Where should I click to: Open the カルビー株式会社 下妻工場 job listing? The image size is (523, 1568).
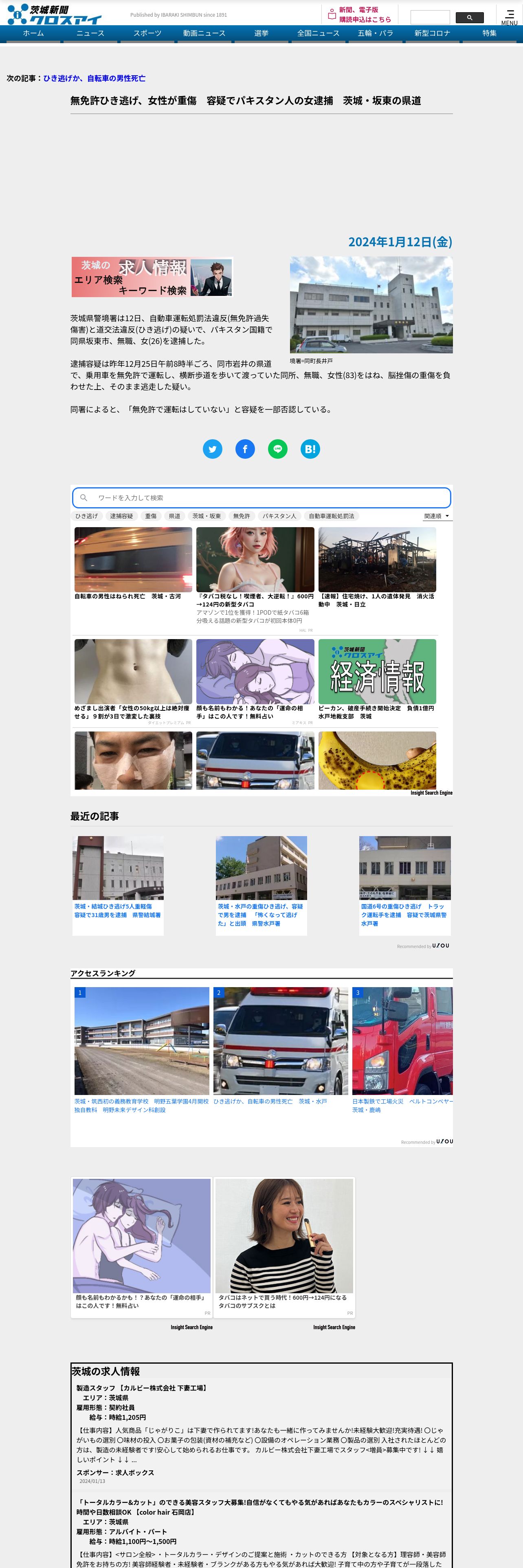143,1388
